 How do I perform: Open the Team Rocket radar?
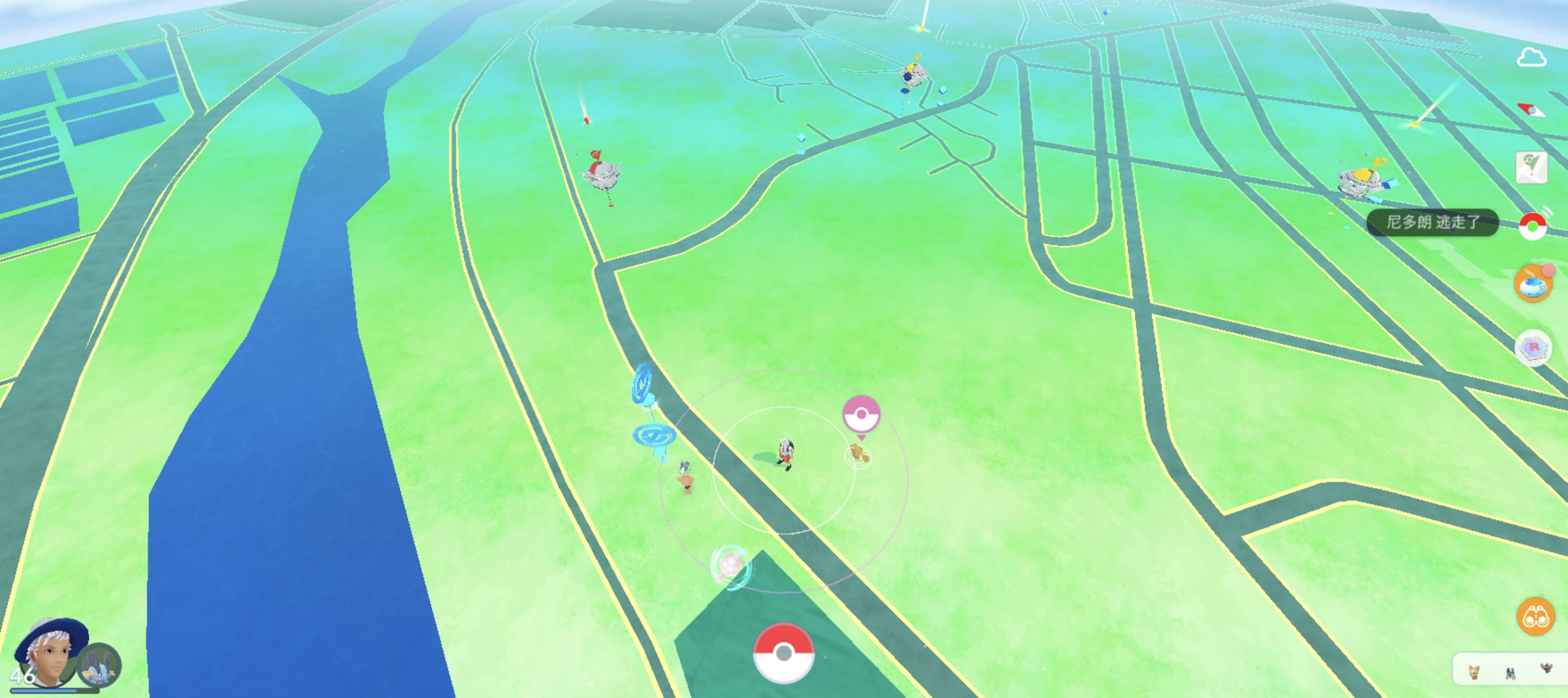click(x=1532, y=348)
